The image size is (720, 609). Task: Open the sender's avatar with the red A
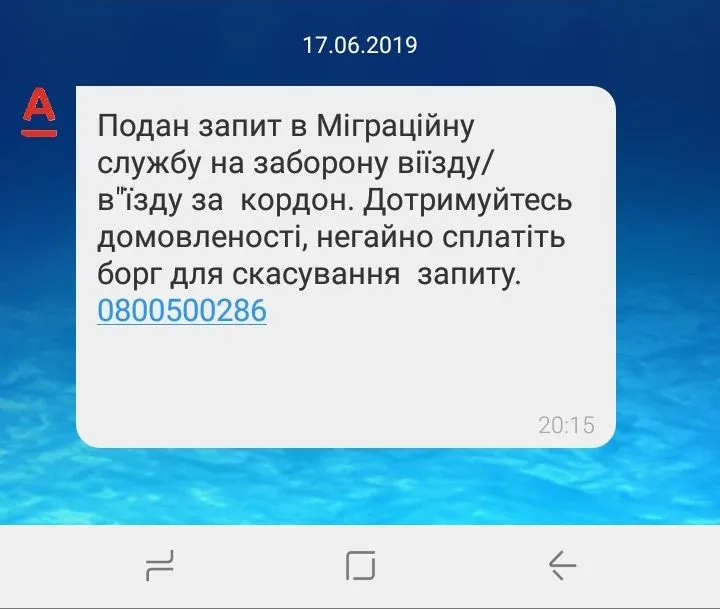pyautogui.click(x=39, y=112)
